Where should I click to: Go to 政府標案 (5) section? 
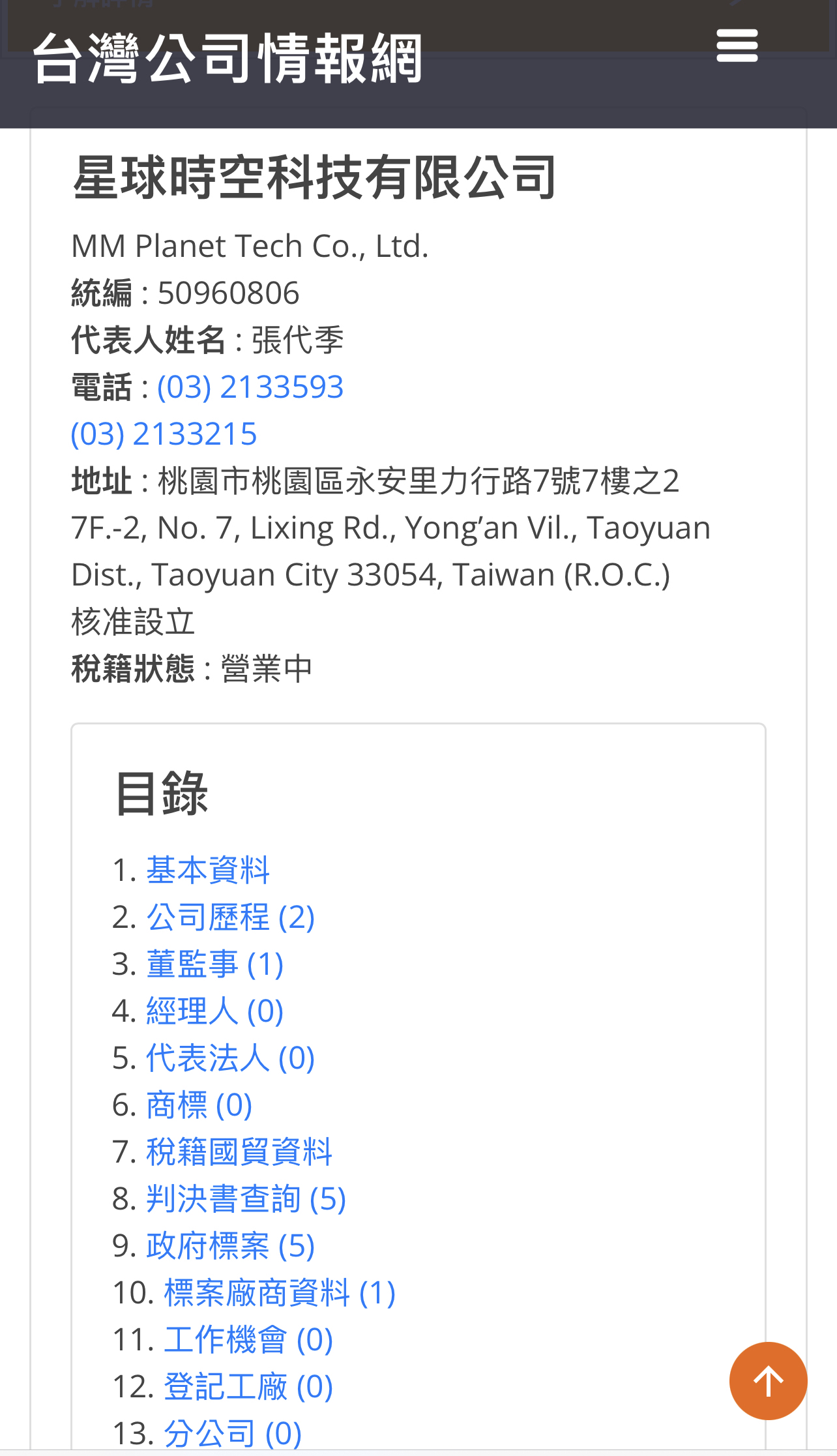230,1245
